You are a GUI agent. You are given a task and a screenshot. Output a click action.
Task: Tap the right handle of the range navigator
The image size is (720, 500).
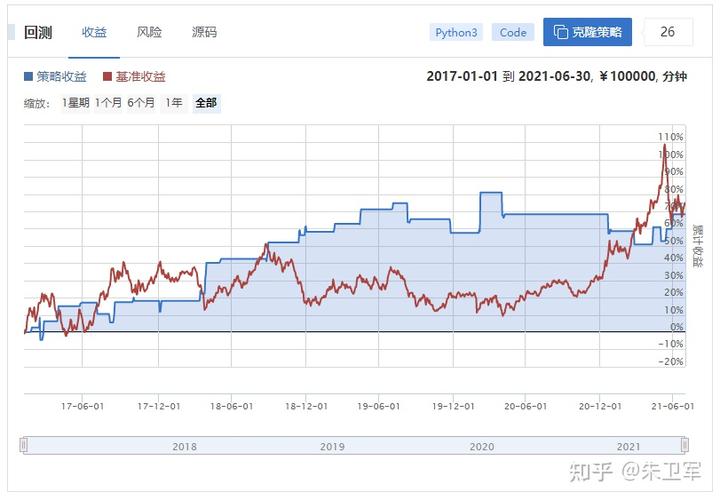684,445
